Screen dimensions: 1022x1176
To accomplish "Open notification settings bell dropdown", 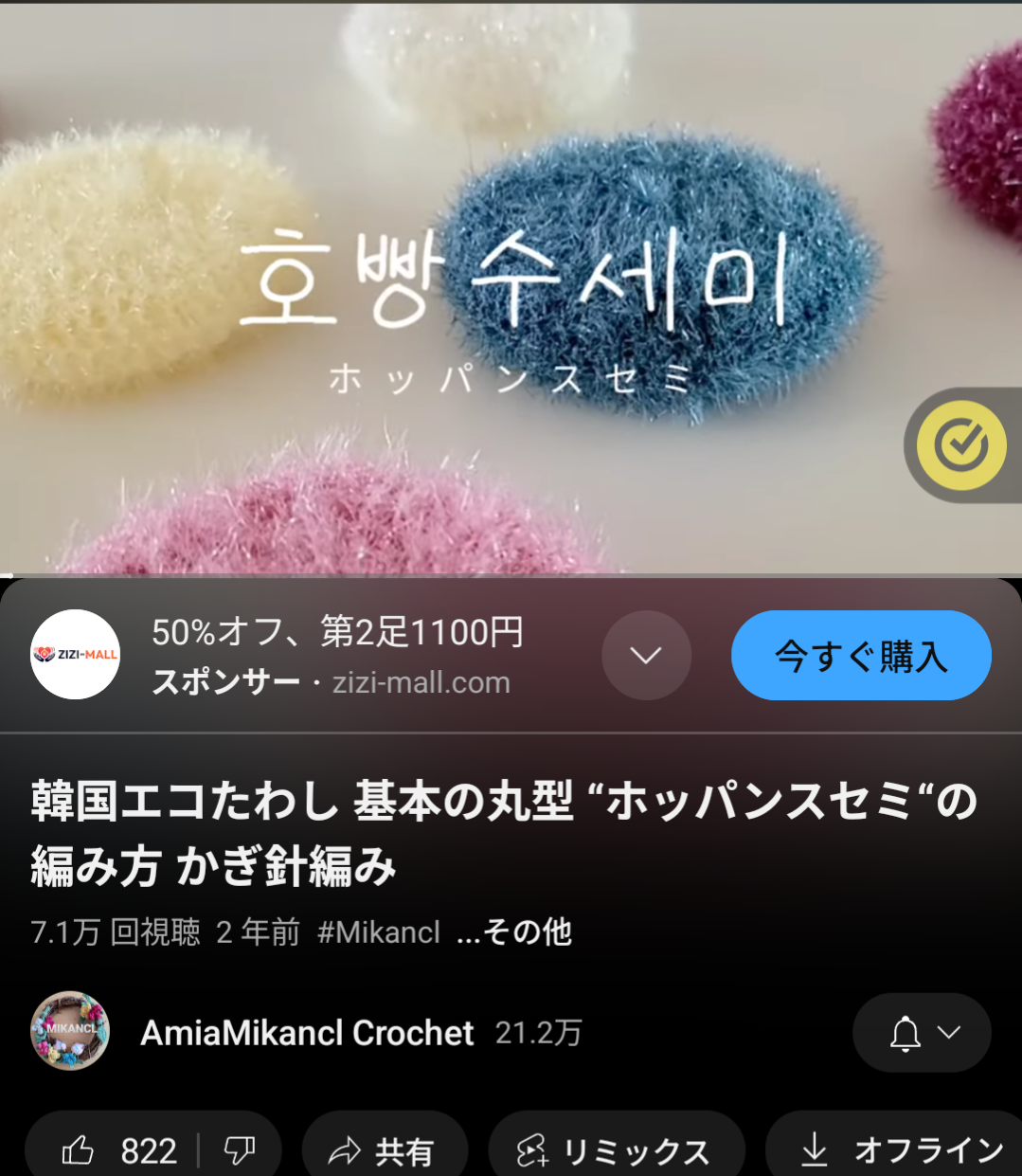I will (922, 1033).
